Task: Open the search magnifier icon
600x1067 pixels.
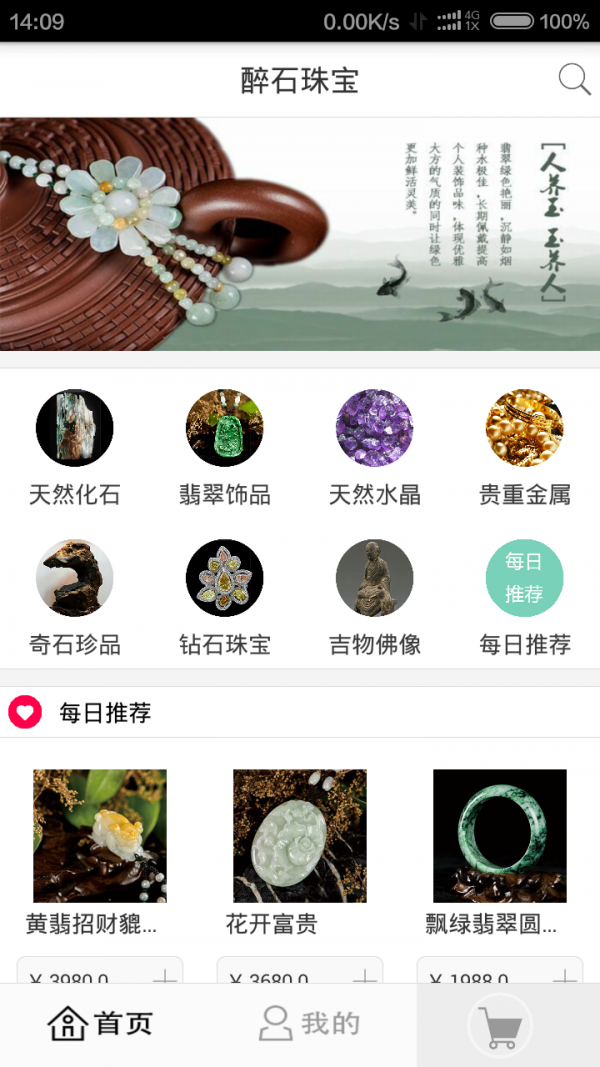Action: point(574,80)
